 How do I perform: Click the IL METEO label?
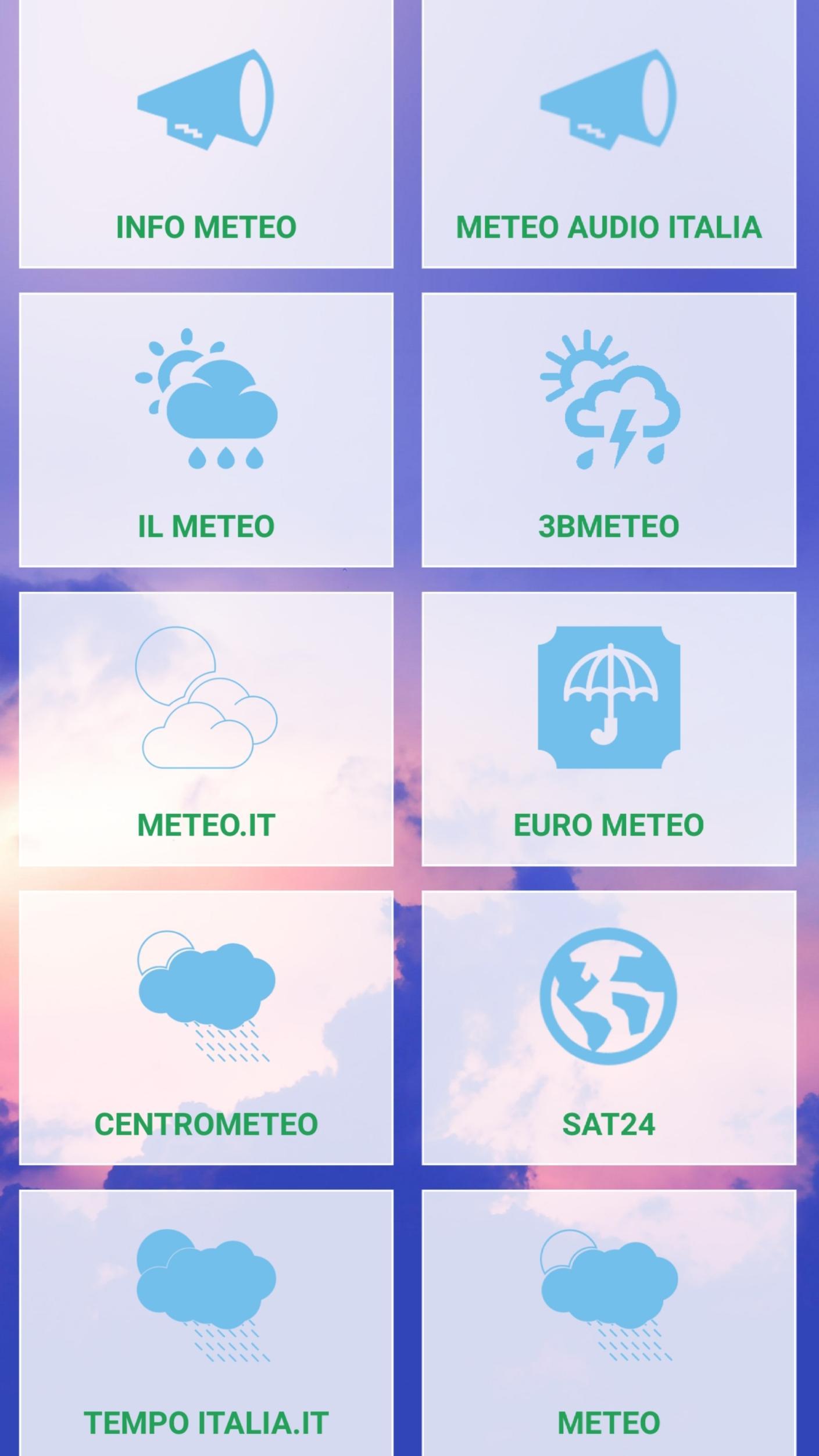point(206,526)
